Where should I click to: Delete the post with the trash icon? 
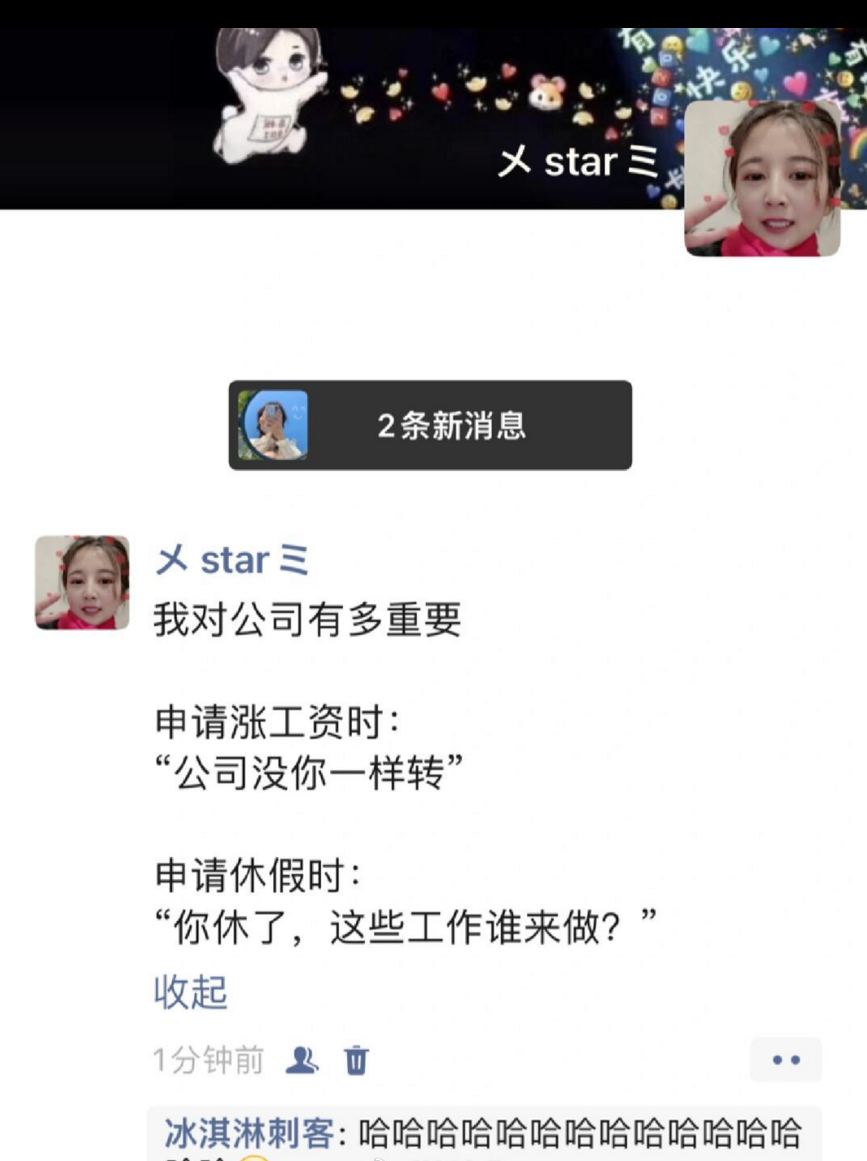coord(357,1060)
